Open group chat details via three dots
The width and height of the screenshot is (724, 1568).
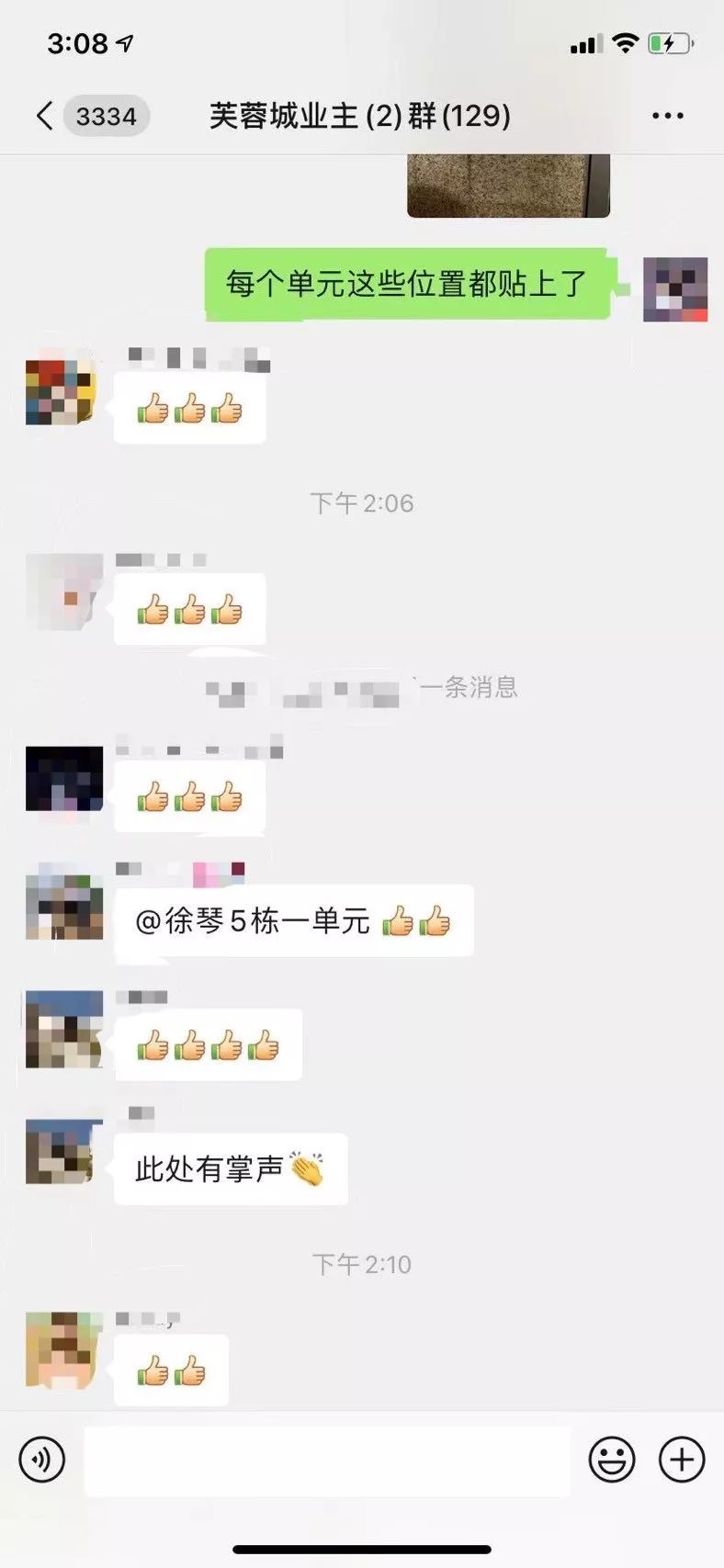667,117
